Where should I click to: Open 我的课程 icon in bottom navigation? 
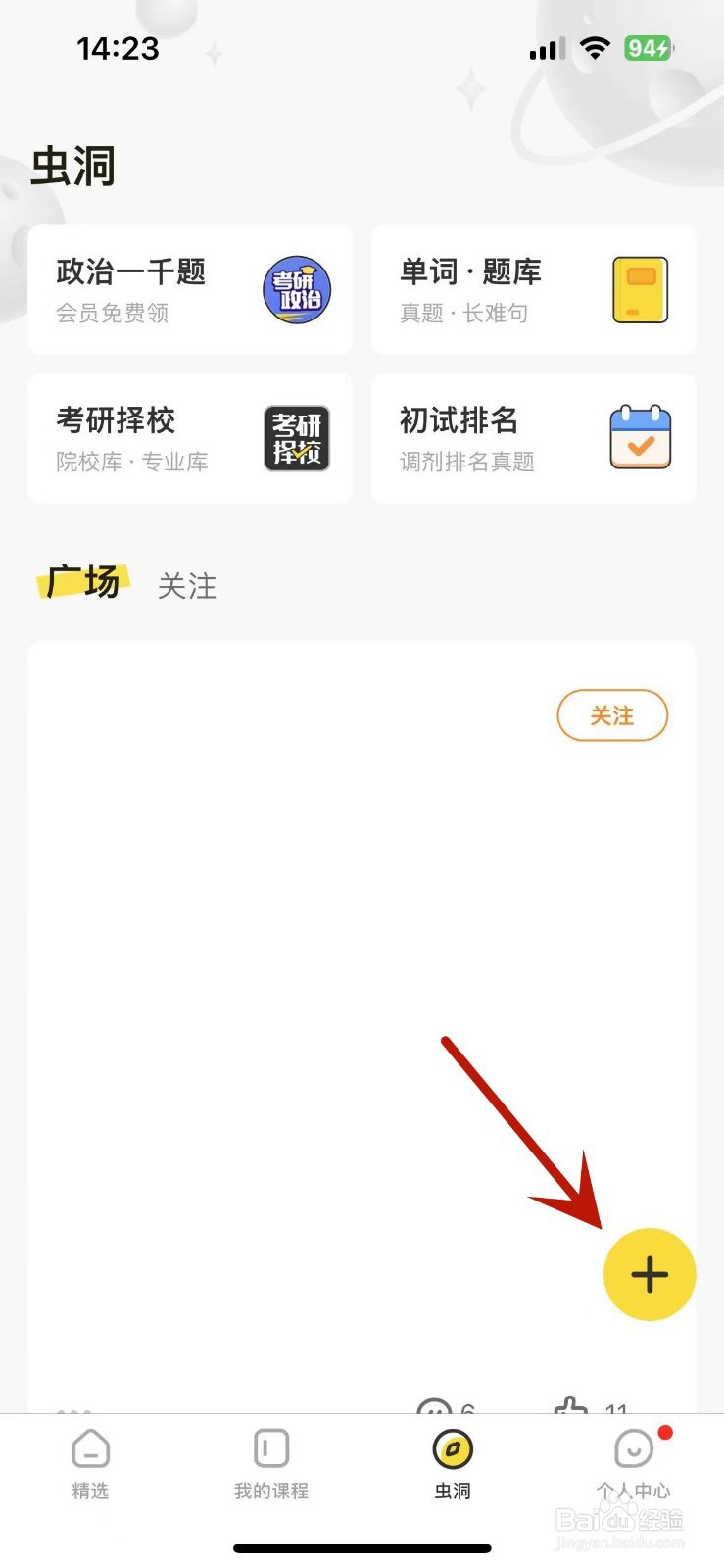[x=270, y=1446]
